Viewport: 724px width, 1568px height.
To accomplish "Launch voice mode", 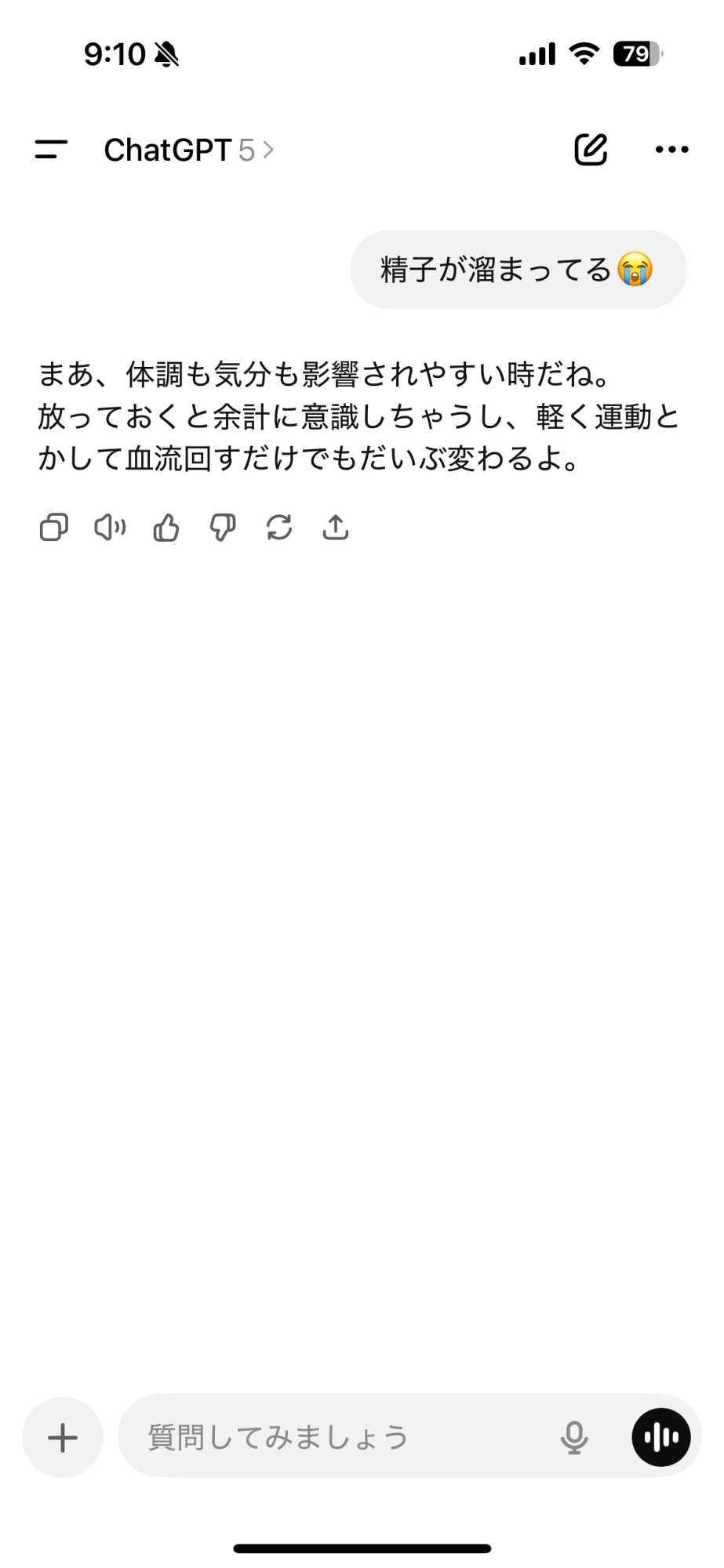I will pos(661,1437).
